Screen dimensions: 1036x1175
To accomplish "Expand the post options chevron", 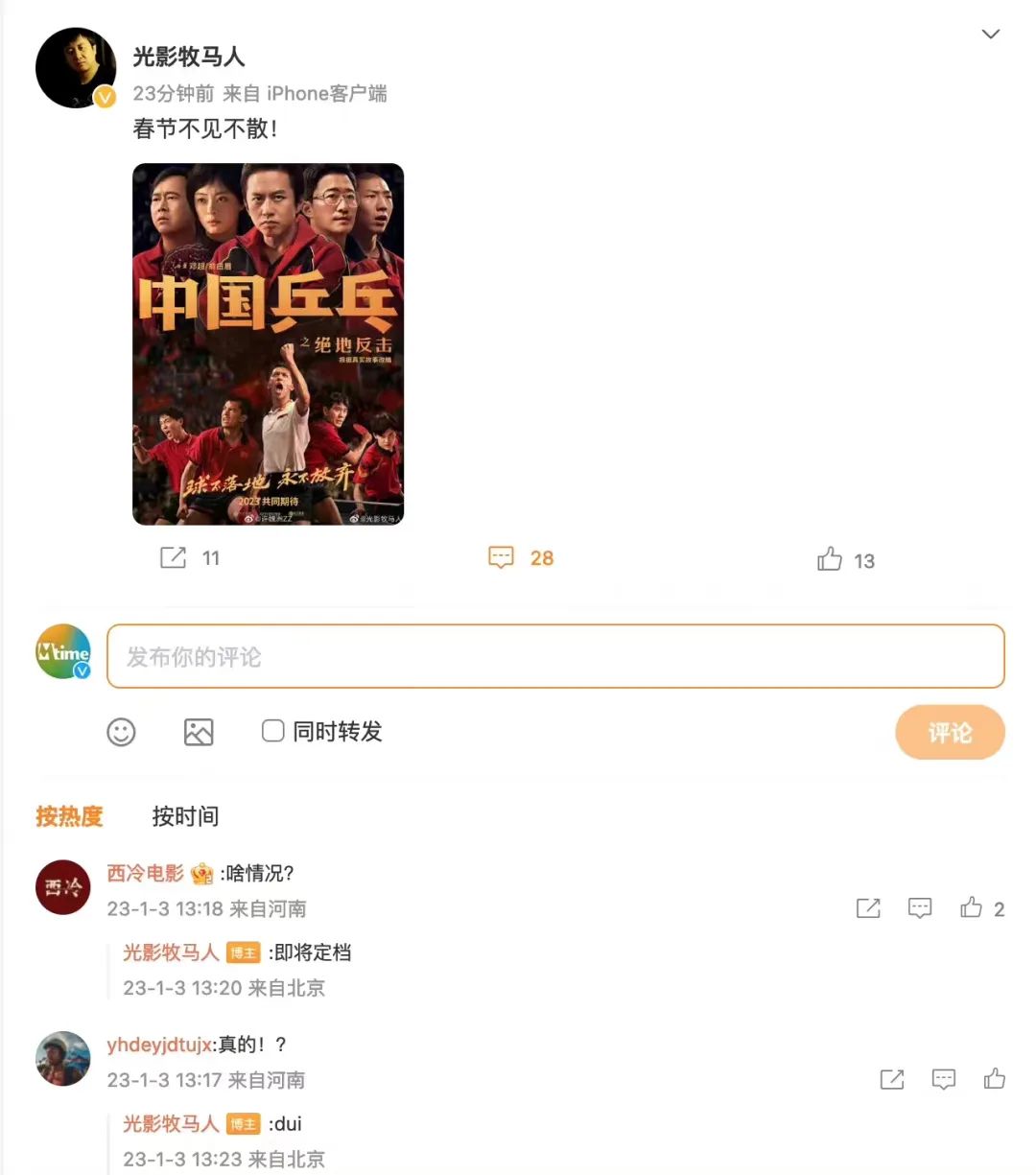I will point(991,35).
